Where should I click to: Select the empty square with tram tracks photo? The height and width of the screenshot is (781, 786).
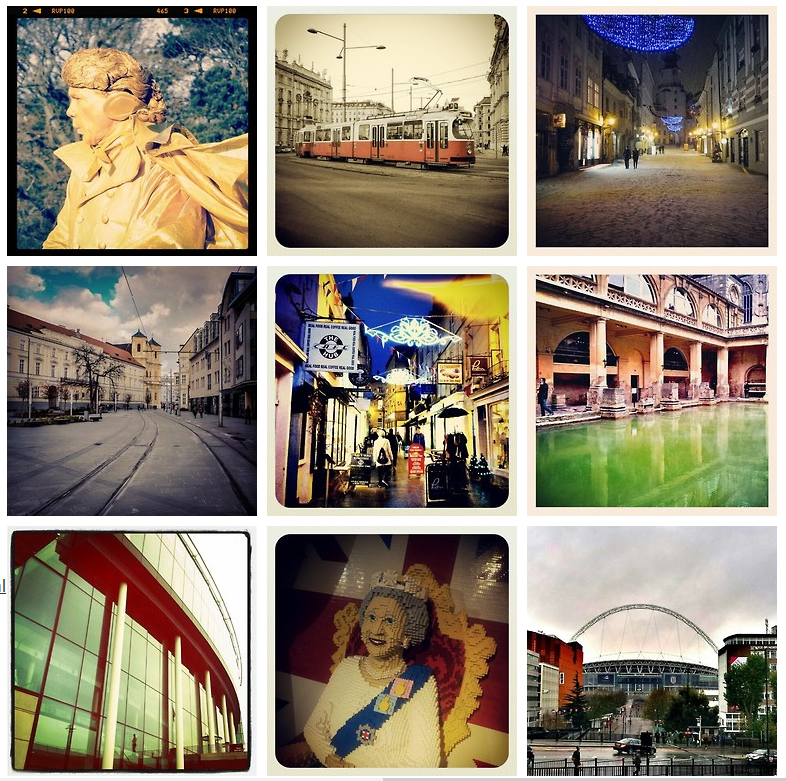(x=132, y=391)
